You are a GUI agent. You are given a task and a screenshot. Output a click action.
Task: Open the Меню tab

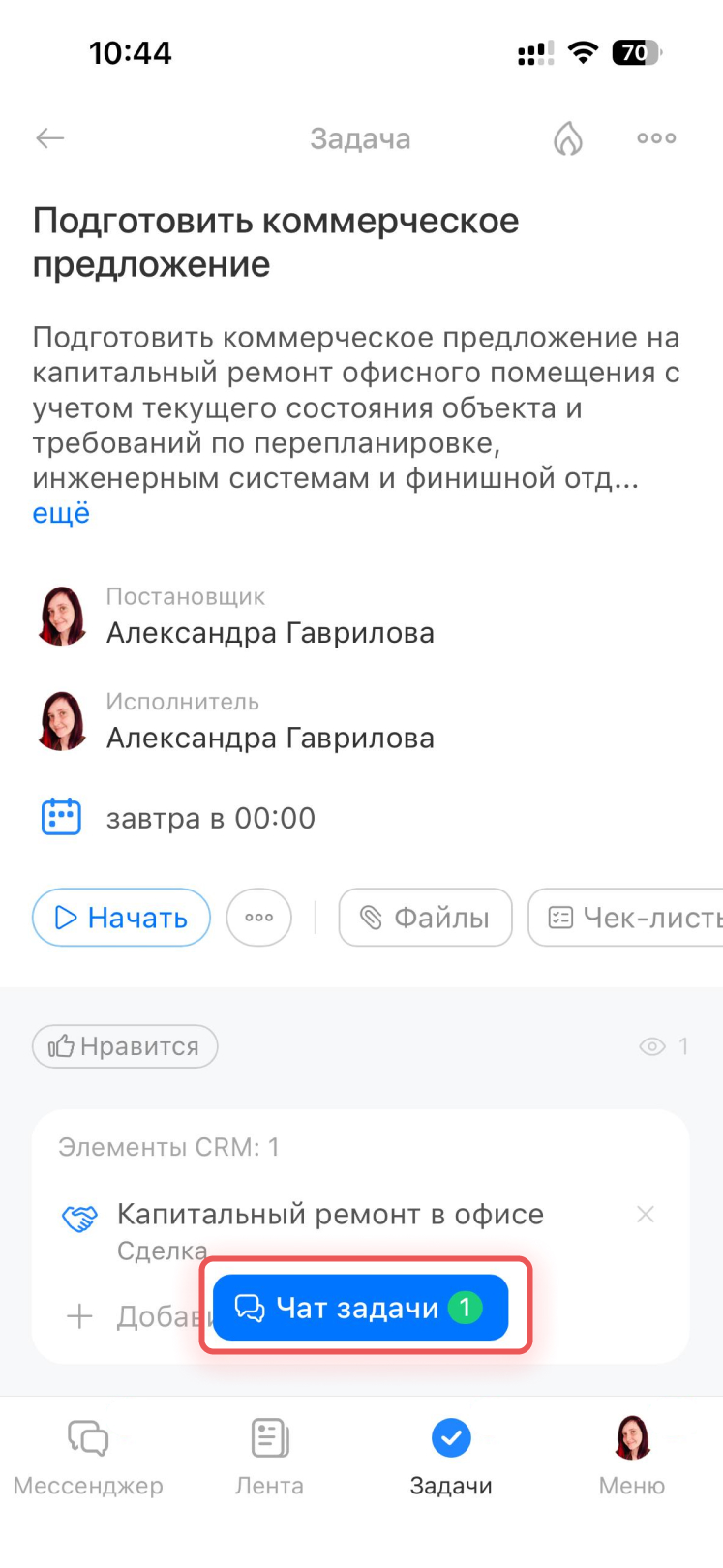pyautogui.click(x=632, y=1457)
